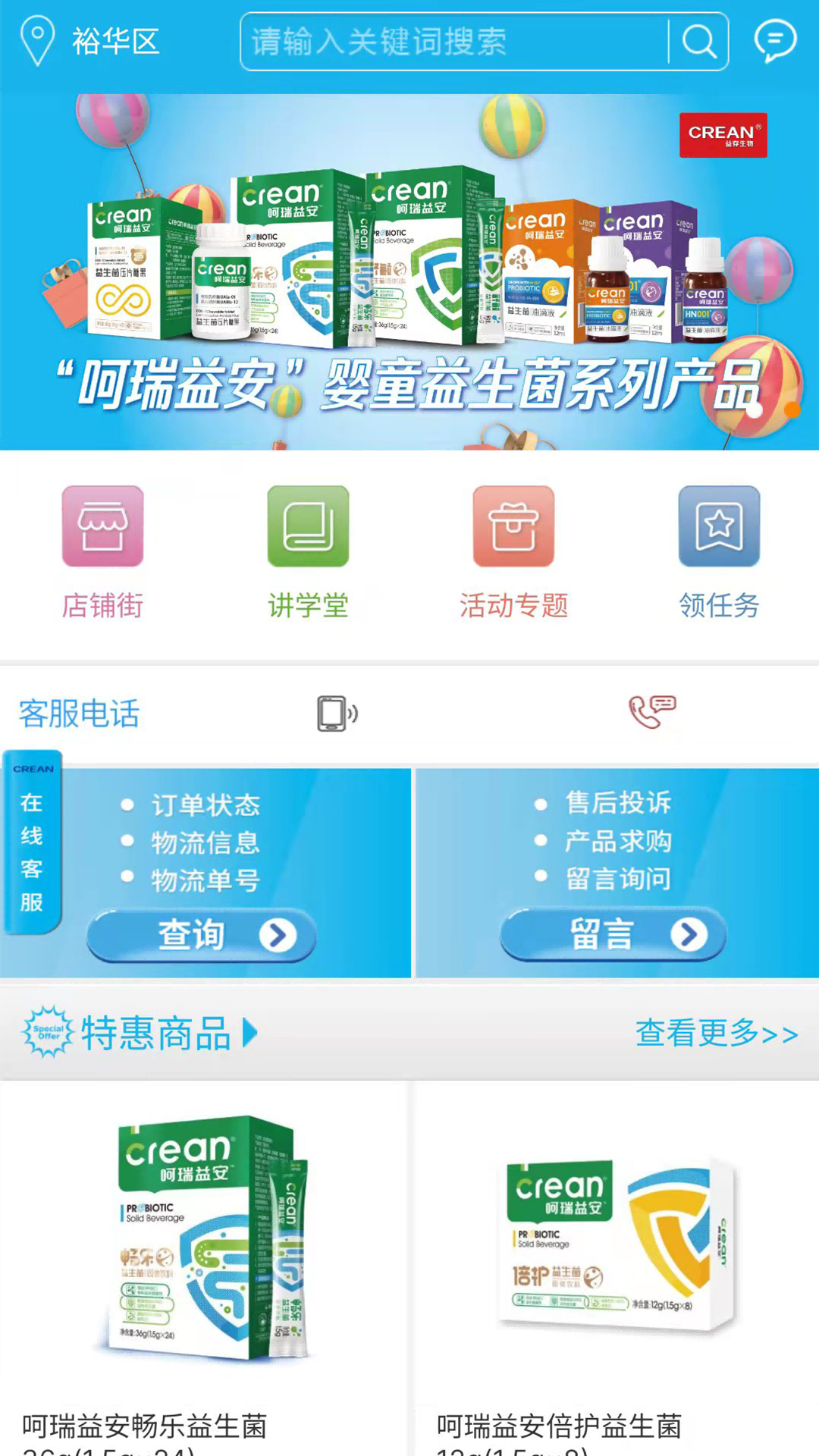Tap the magnifier search icon
The height and width of the screenshot is (1456, 819).
click(698, 42)
